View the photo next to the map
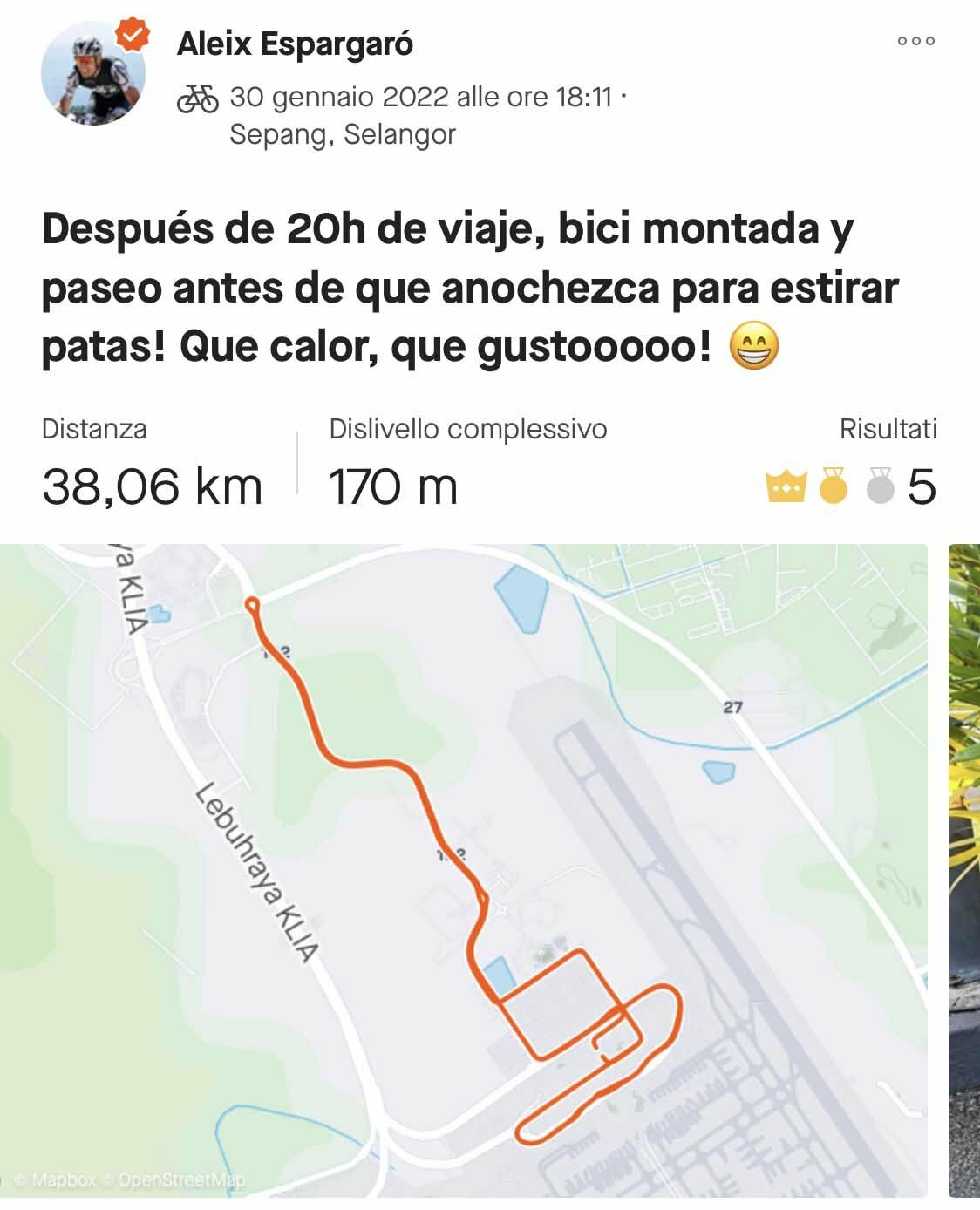Viewport: 980px width, 1210px height. [x=964, y=870]
